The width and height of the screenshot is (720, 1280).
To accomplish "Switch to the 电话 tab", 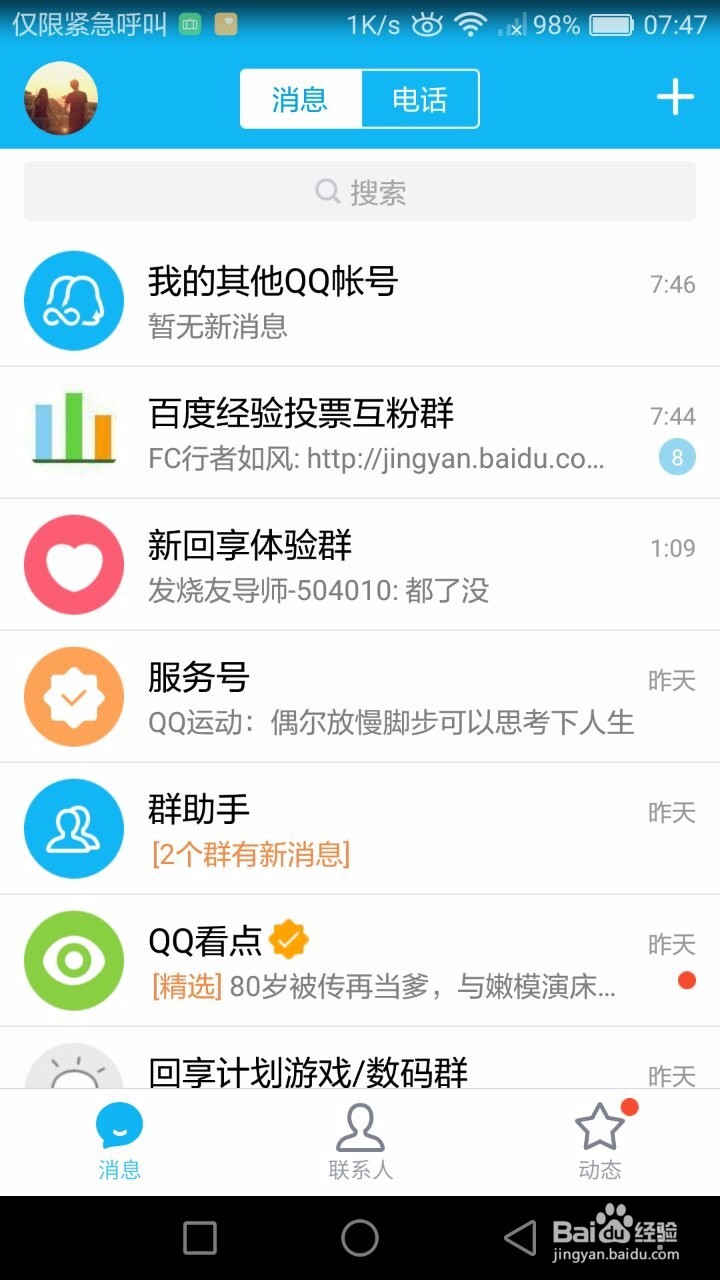I will coord(418,97).
